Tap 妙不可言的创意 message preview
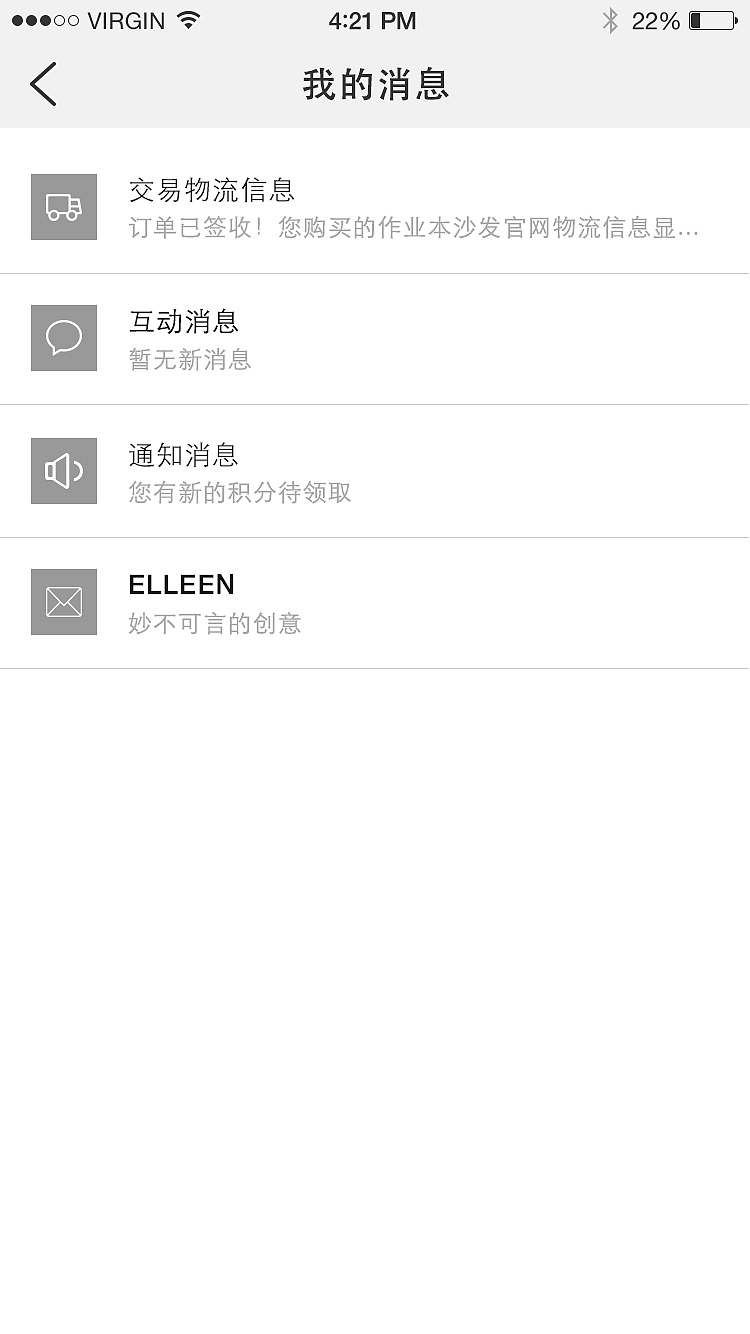750x1334 pixels. pos(215,625)
